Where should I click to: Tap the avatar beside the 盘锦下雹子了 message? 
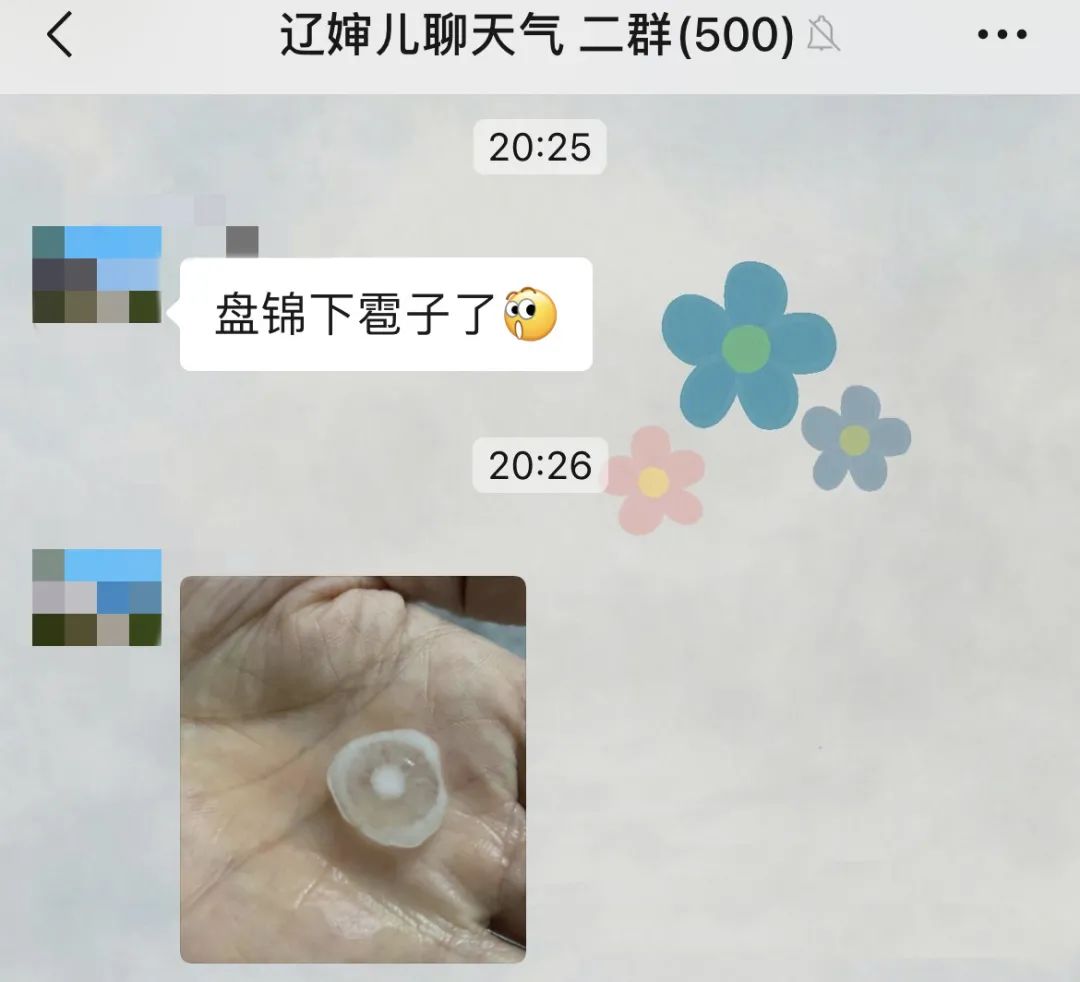[96, 274]
